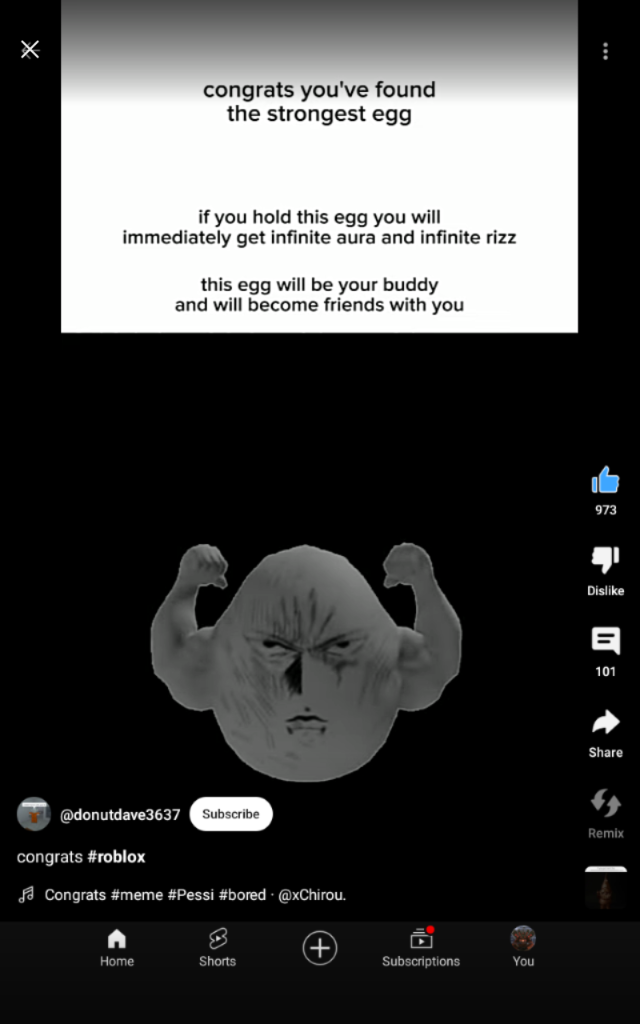This screenshot has height=1024, width=640.
Task: Switch to the You tab
Action: click(x=523, y=947)
